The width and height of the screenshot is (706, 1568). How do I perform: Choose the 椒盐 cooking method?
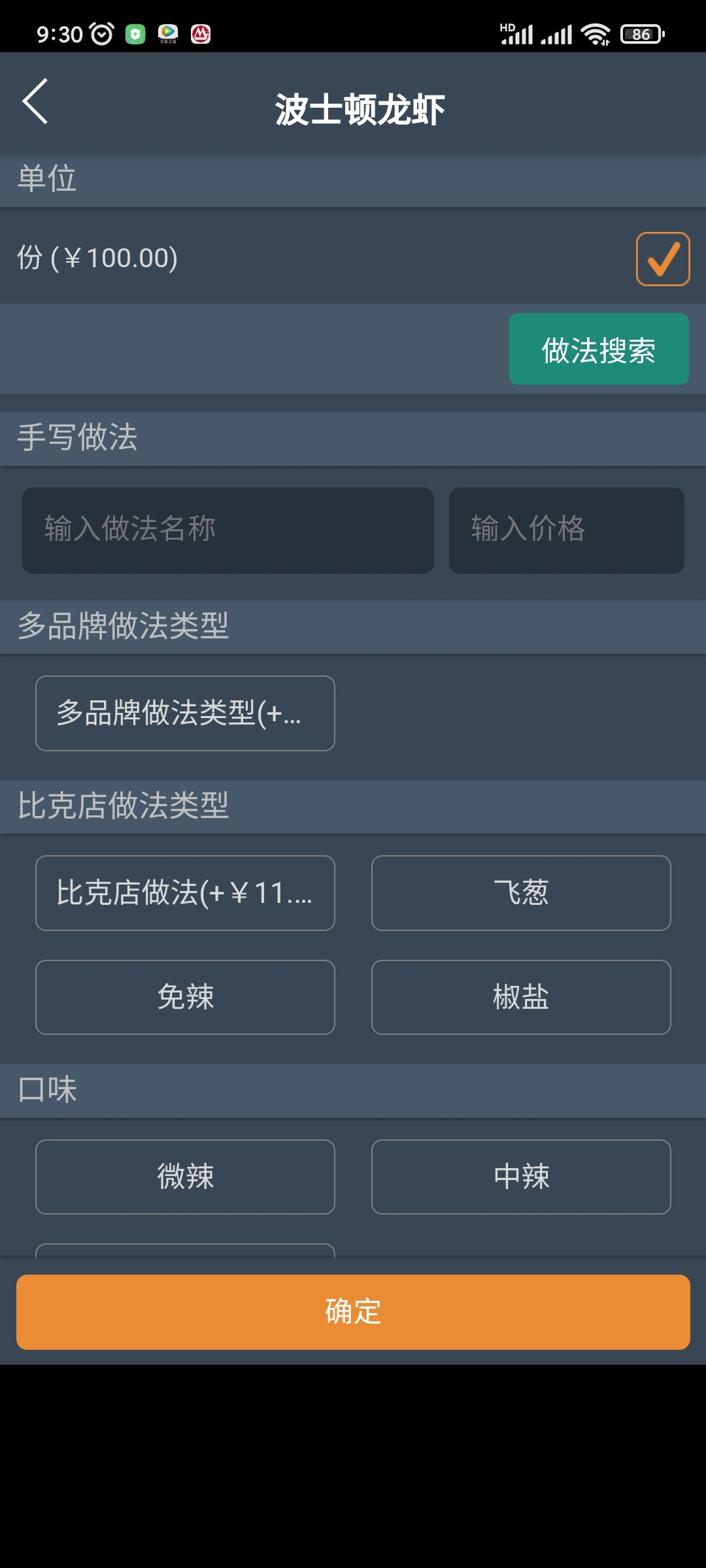click(x=521, y=997)
